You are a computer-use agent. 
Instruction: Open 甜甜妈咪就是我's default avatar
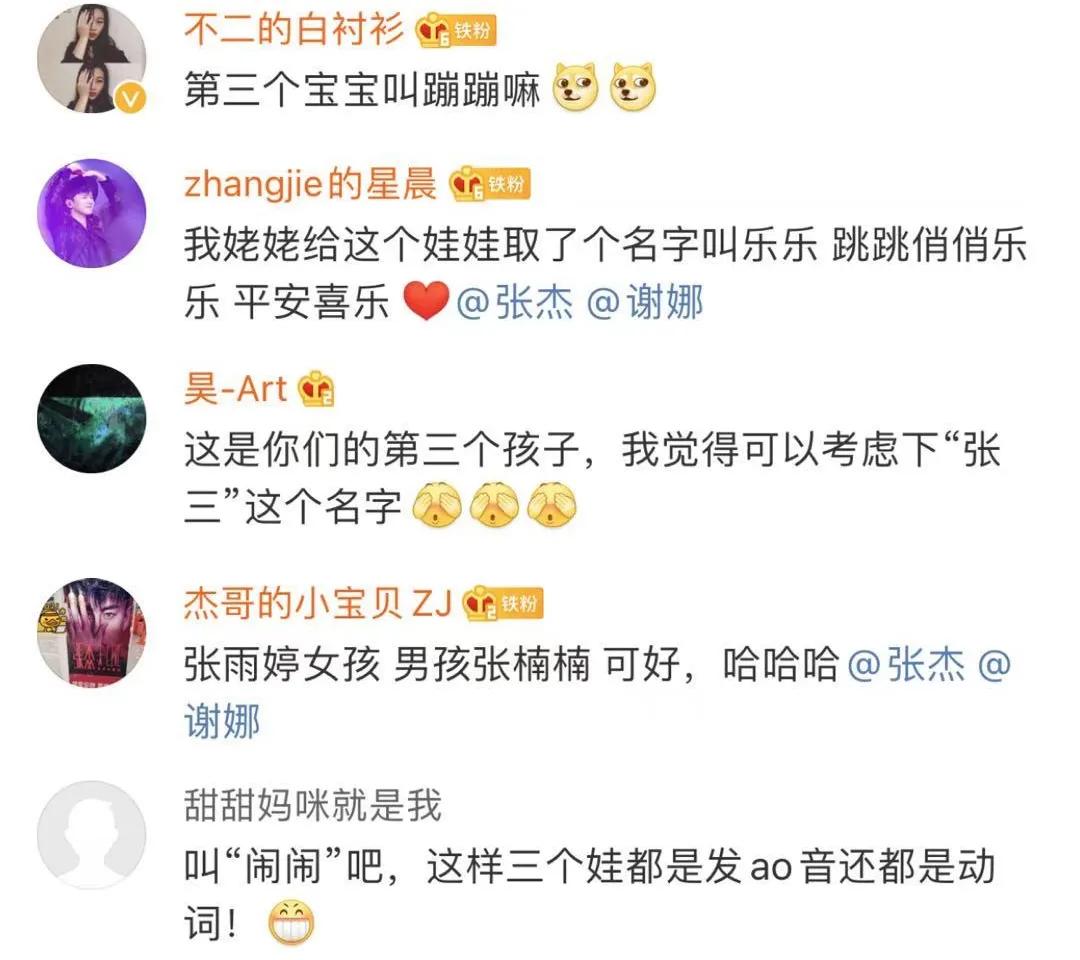(x=91, y=836)
